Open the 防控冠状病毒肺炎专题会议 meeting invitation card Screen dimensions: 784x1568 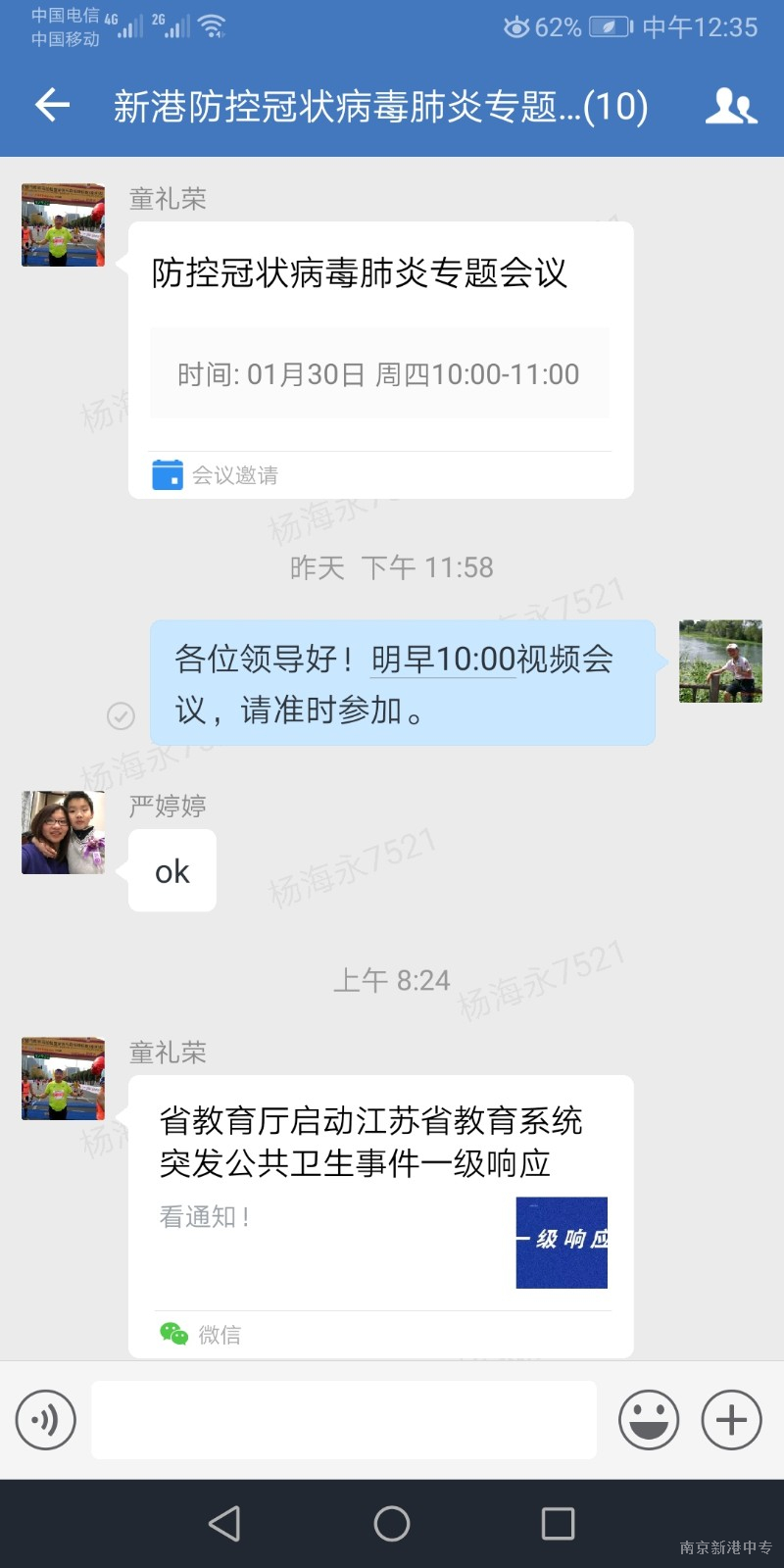coord(380,360)
